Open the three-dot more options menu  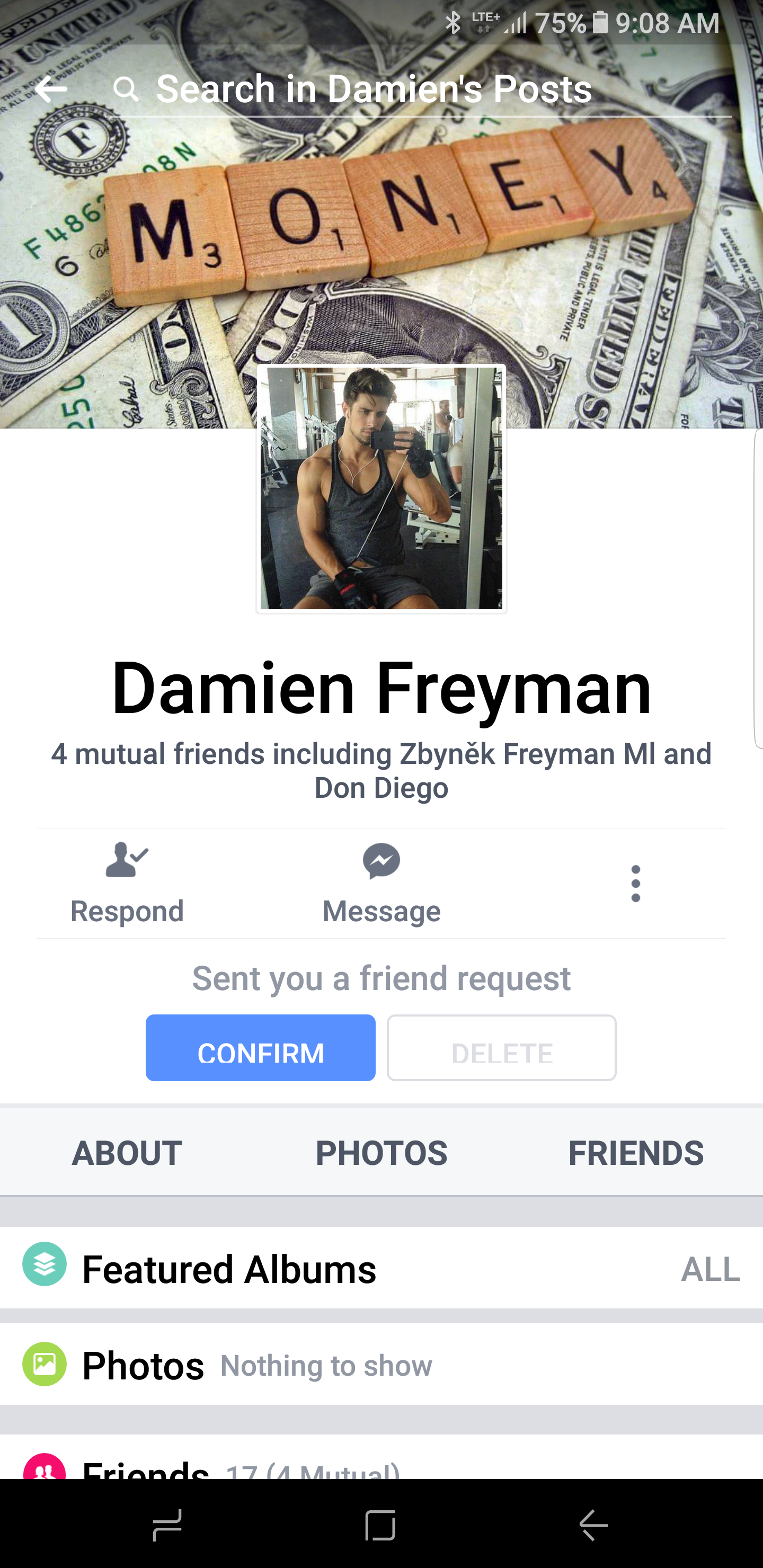pyautogui.click(x=636, y=883)
